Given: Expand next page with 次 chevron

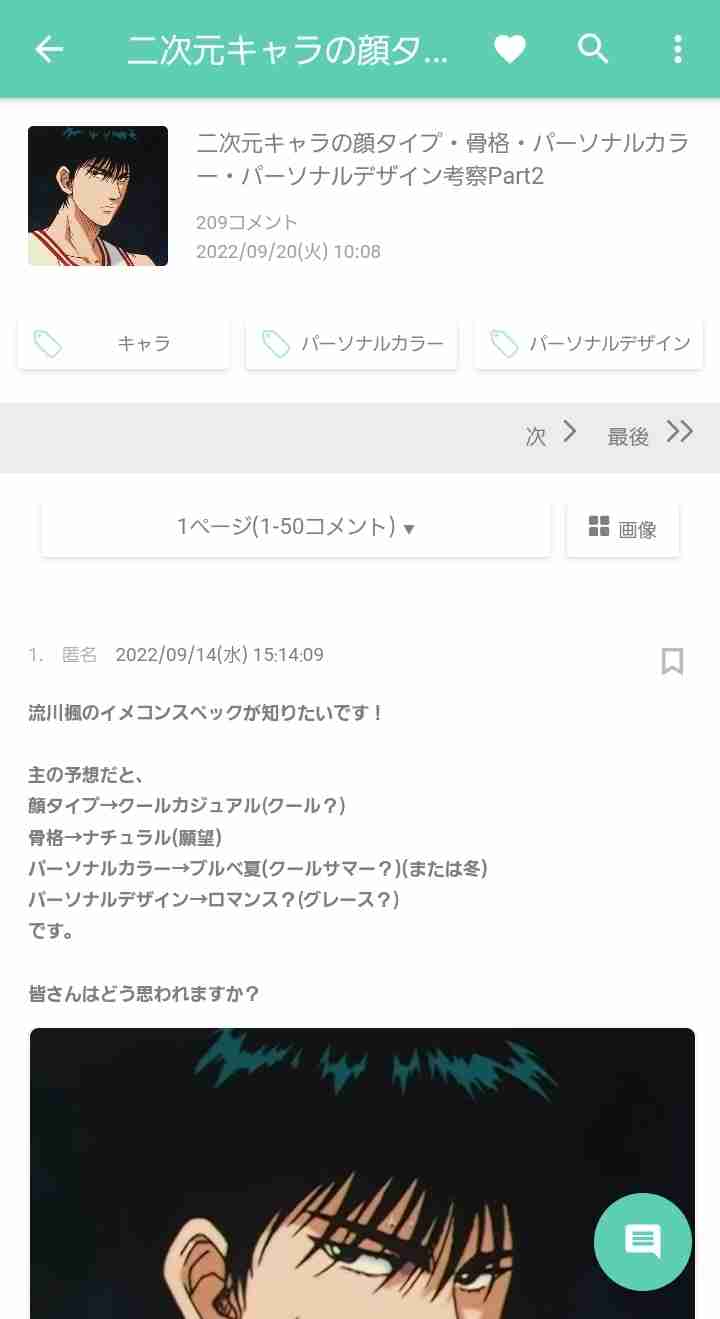Looking at the screenshot, I should [x=549, y=434].
